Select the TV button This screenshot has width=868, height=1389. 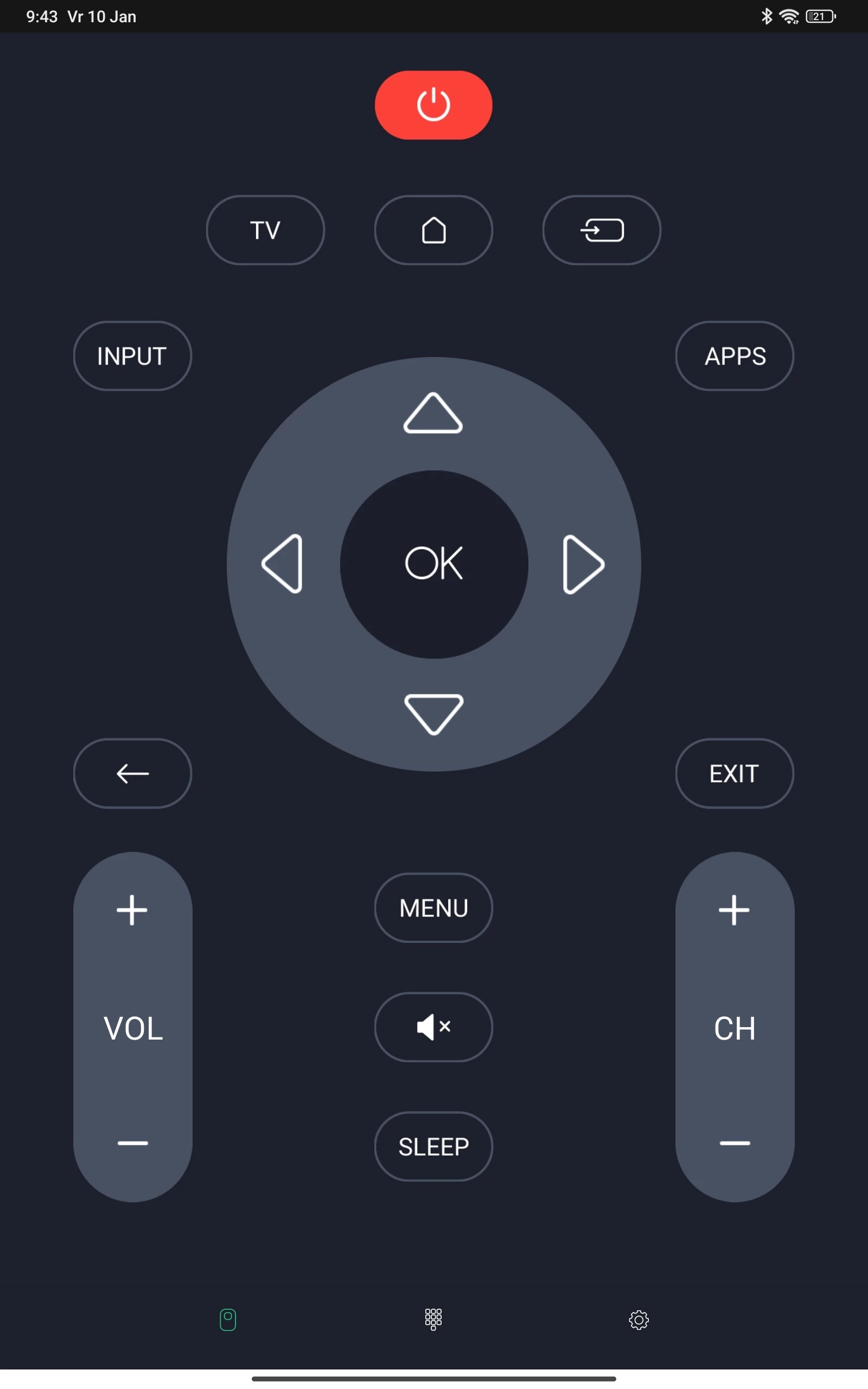click(x=265, y=230)
